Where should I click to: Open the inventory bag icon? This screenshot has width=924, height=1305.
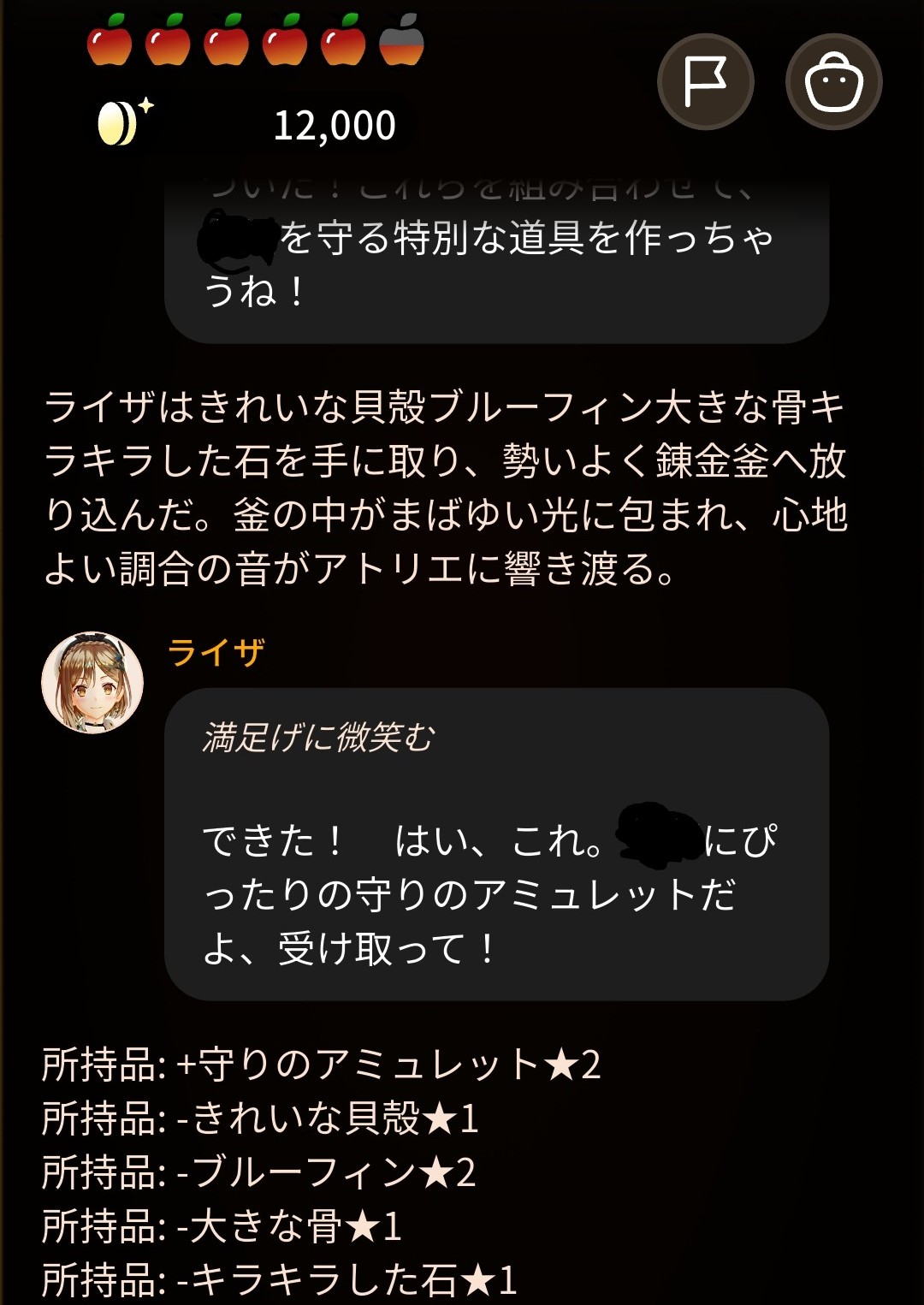click(833, 82)
